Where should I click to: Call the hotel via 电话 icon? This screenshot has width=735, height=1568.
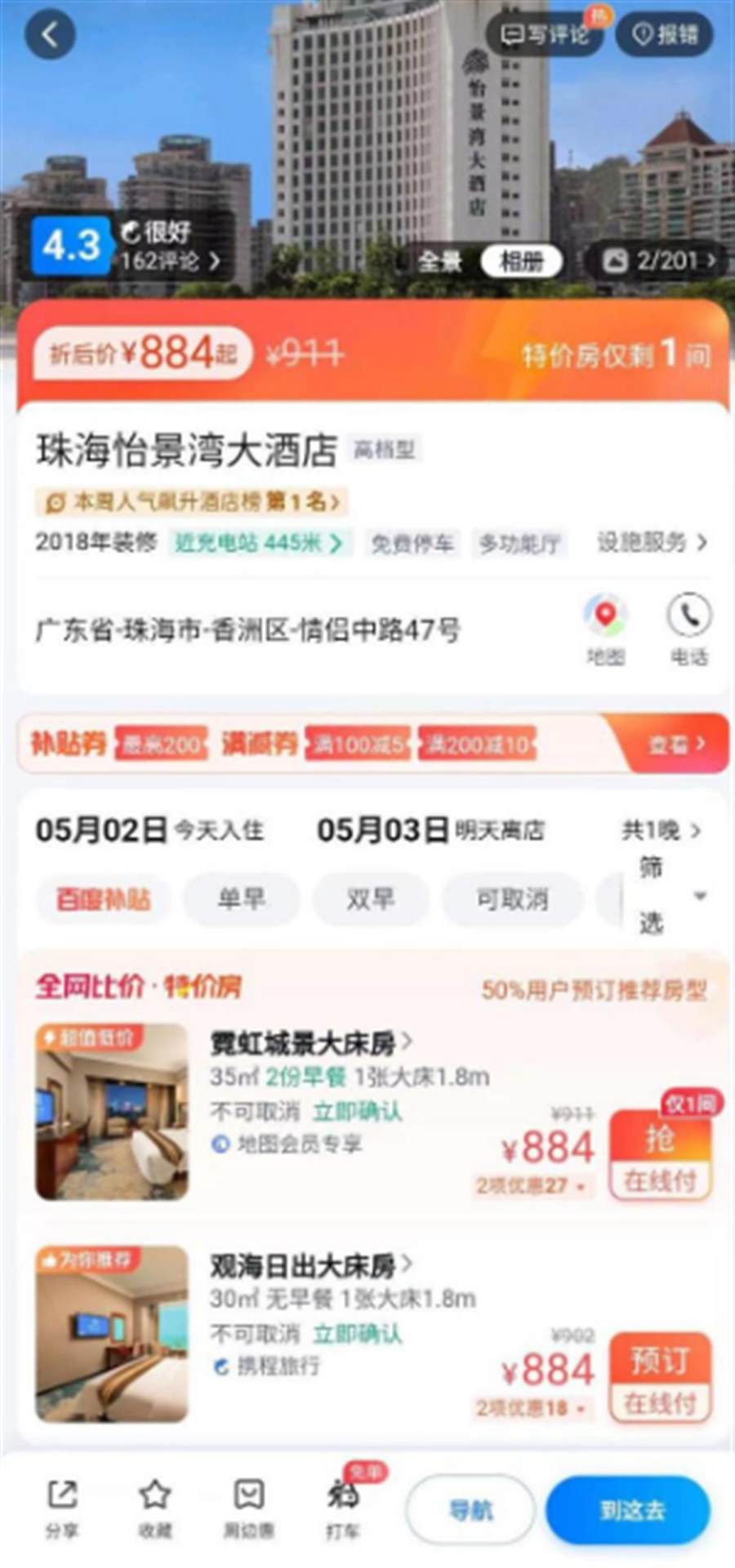[689, 627]
